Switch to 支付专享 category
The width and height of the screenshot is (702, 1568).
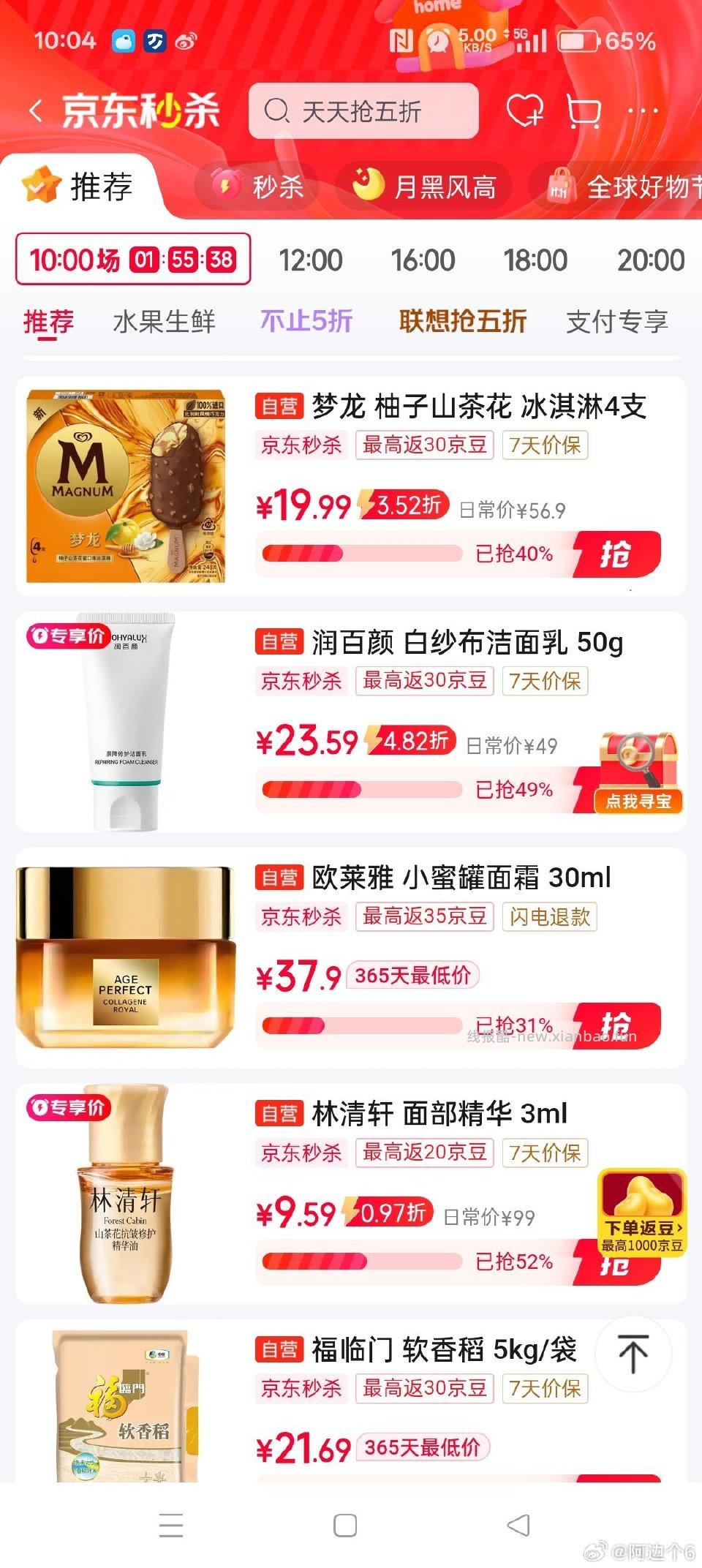point(616,321)
